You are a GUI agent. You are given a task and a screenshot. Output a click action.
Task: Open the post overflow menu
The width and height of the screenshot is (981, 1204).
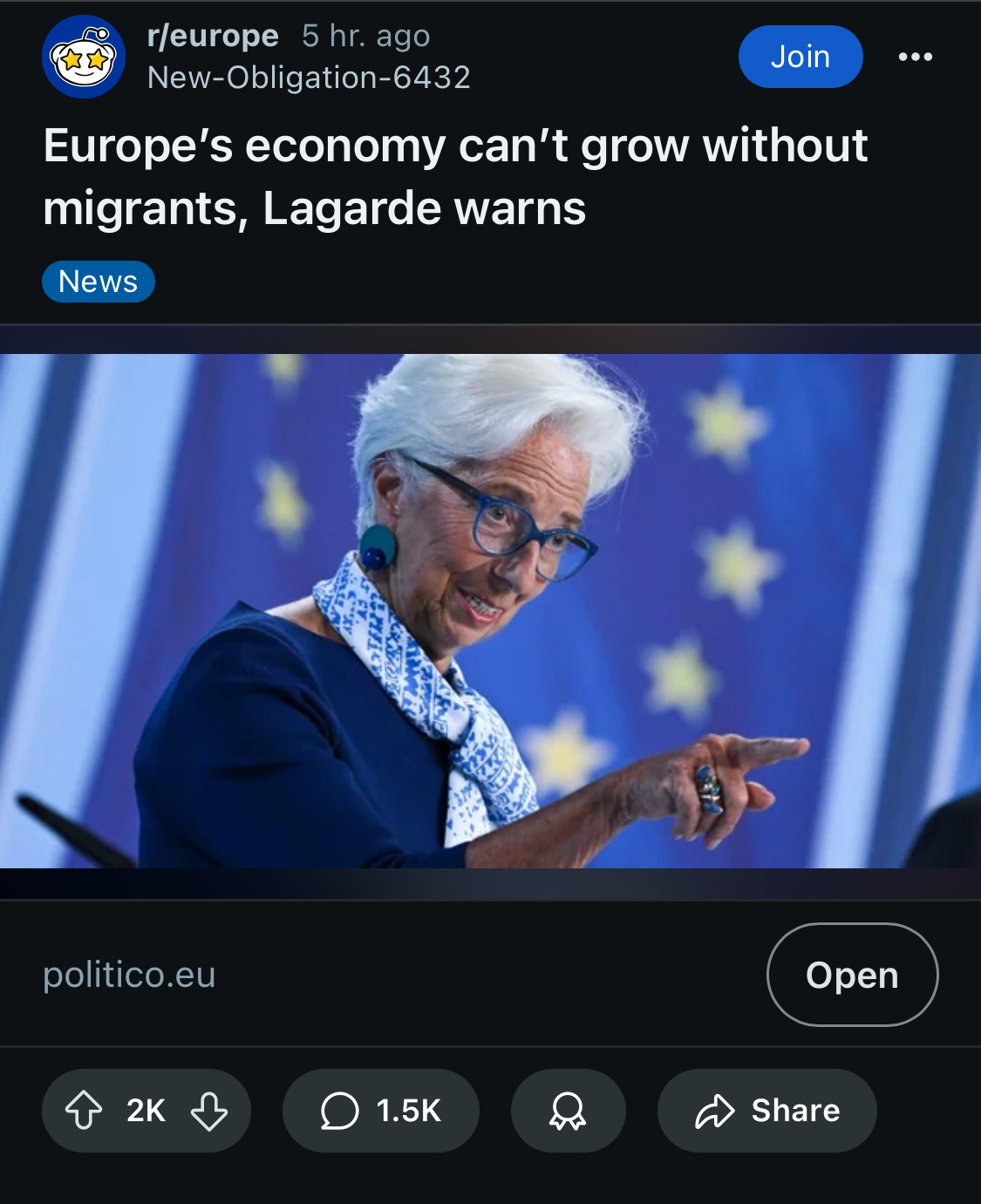[915, 57]
